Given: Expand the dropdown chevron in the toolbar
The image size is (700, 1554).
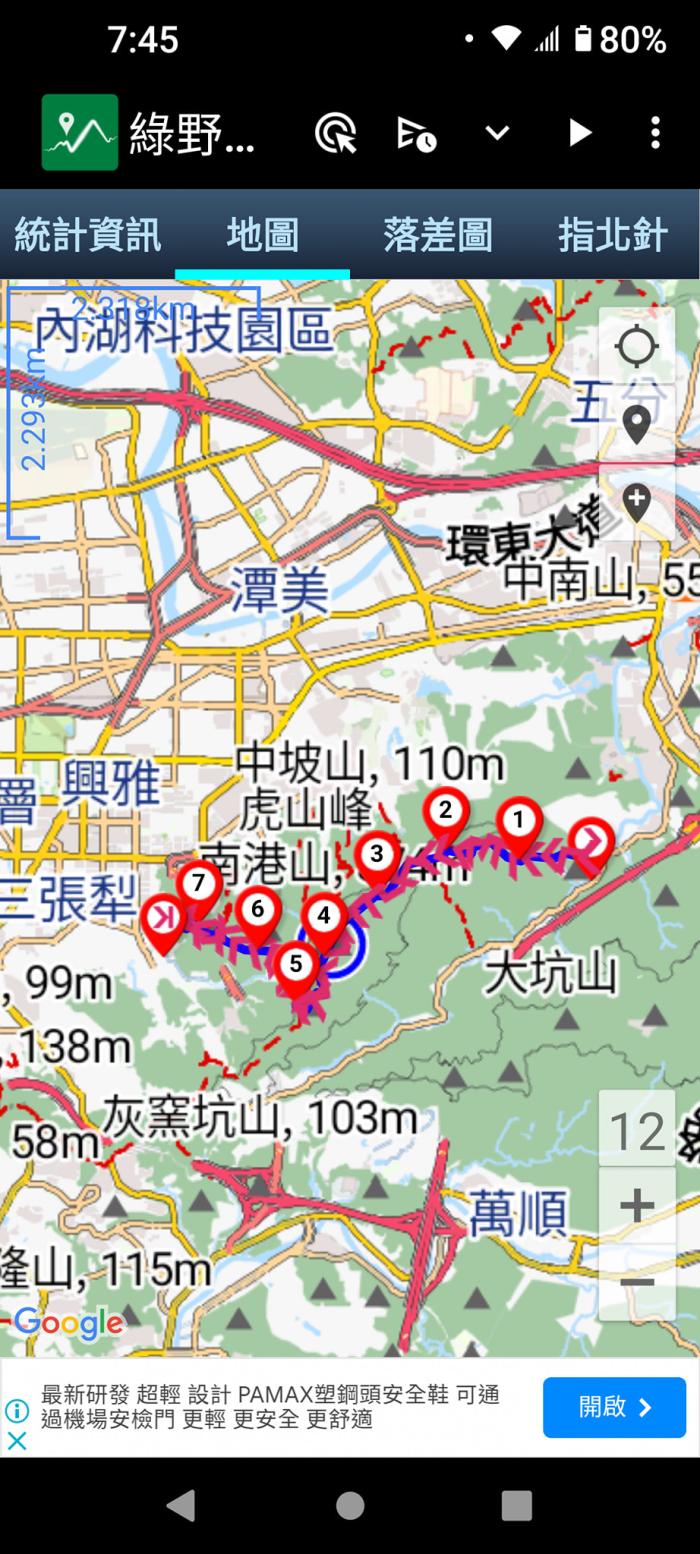Looking at the screenshot, I should 497,133.
